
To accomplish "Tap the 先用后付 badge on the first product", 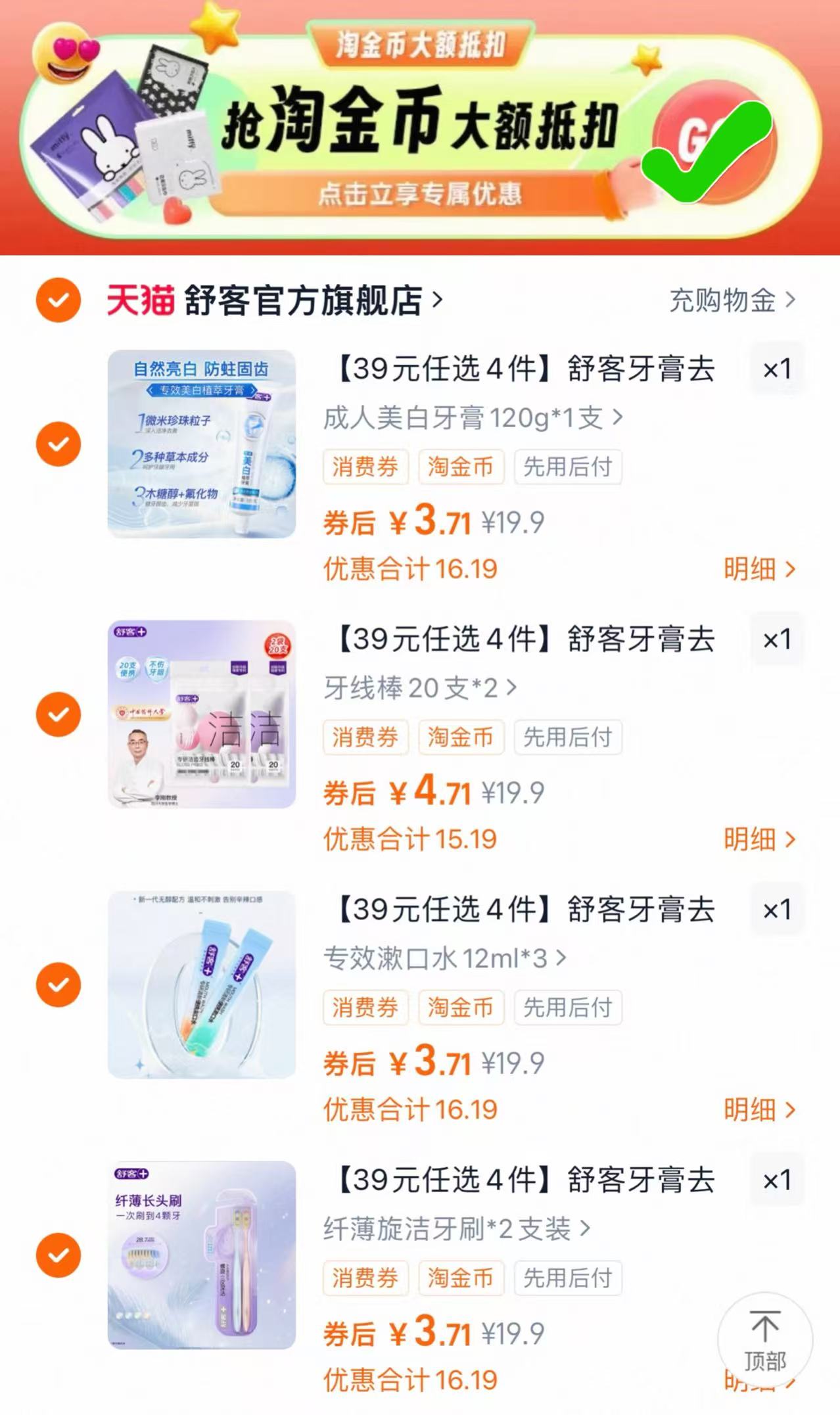I will [x=568, y=467].
